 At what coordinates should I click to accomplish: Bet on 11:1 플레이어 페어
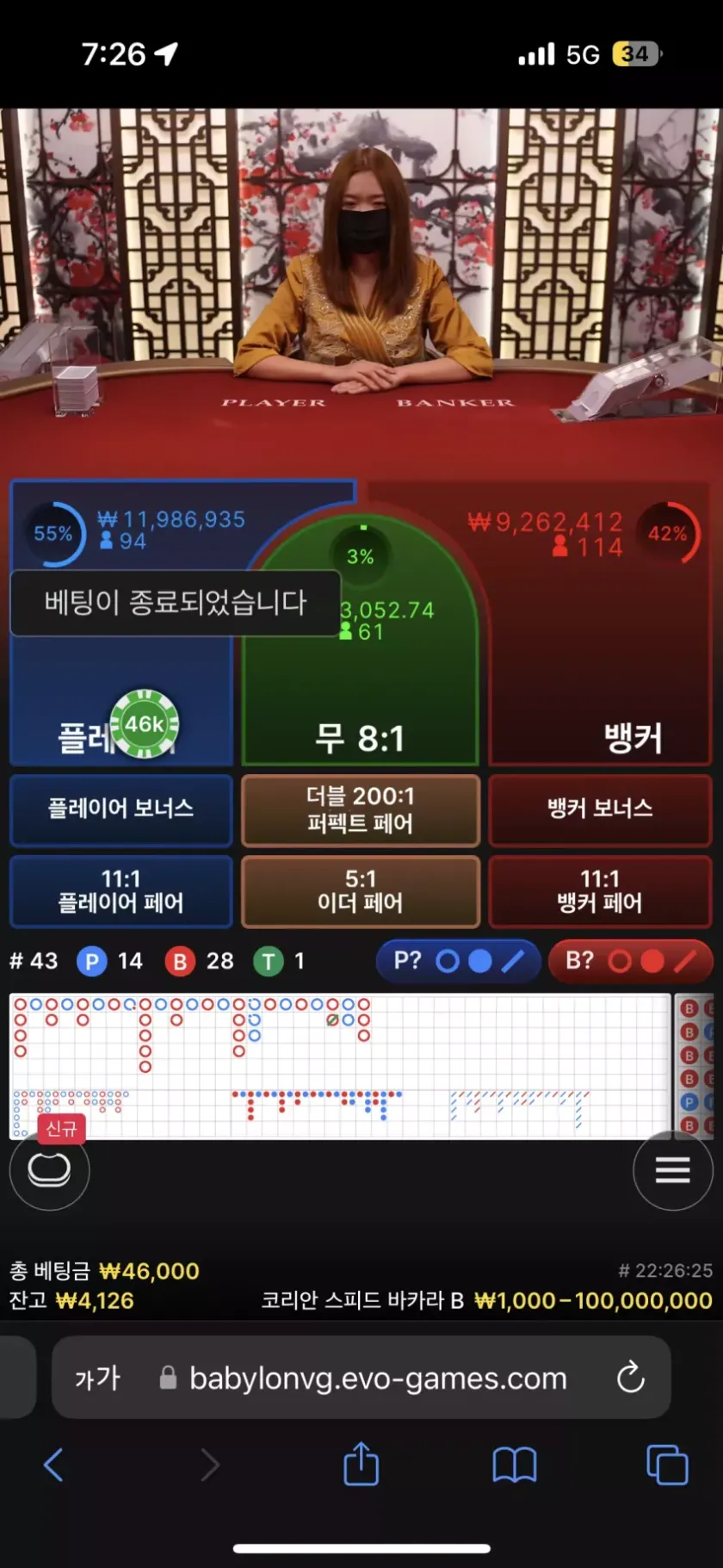[121, 890]
